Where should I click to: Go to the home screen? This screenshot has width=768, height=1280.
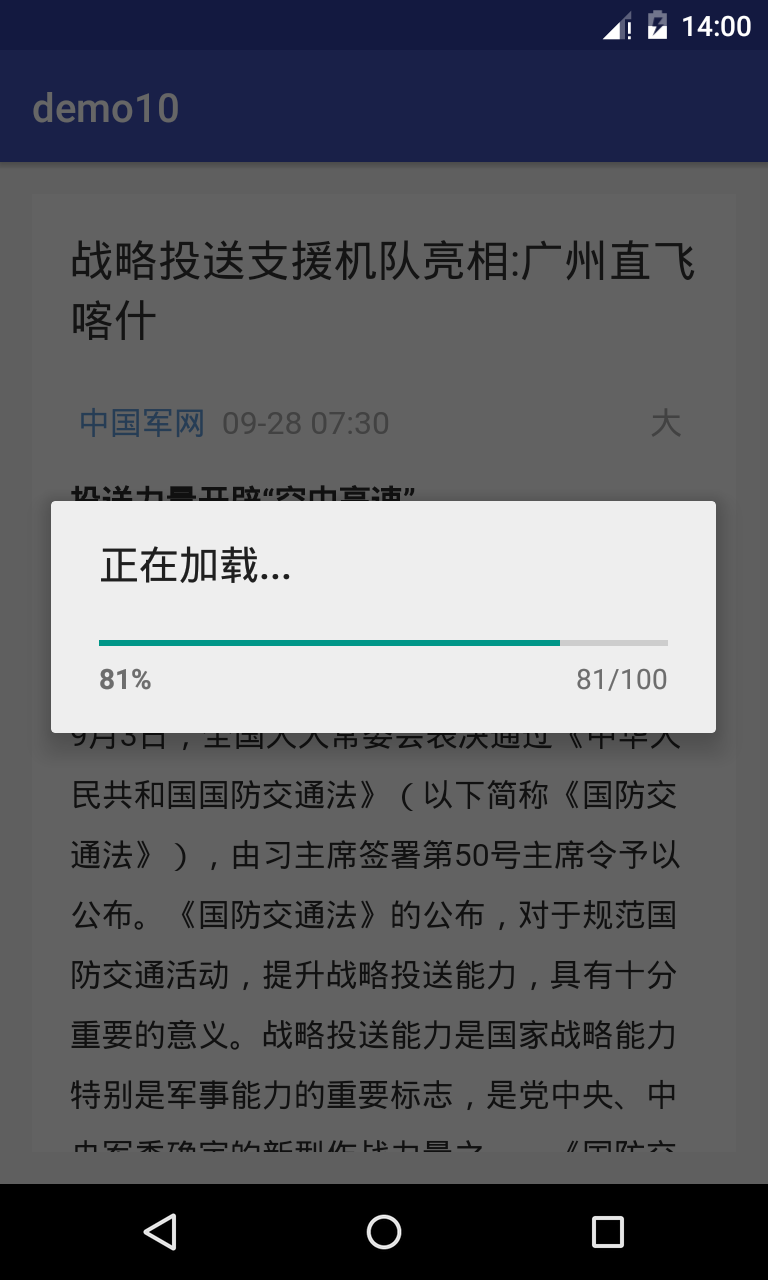point(384,1232)
